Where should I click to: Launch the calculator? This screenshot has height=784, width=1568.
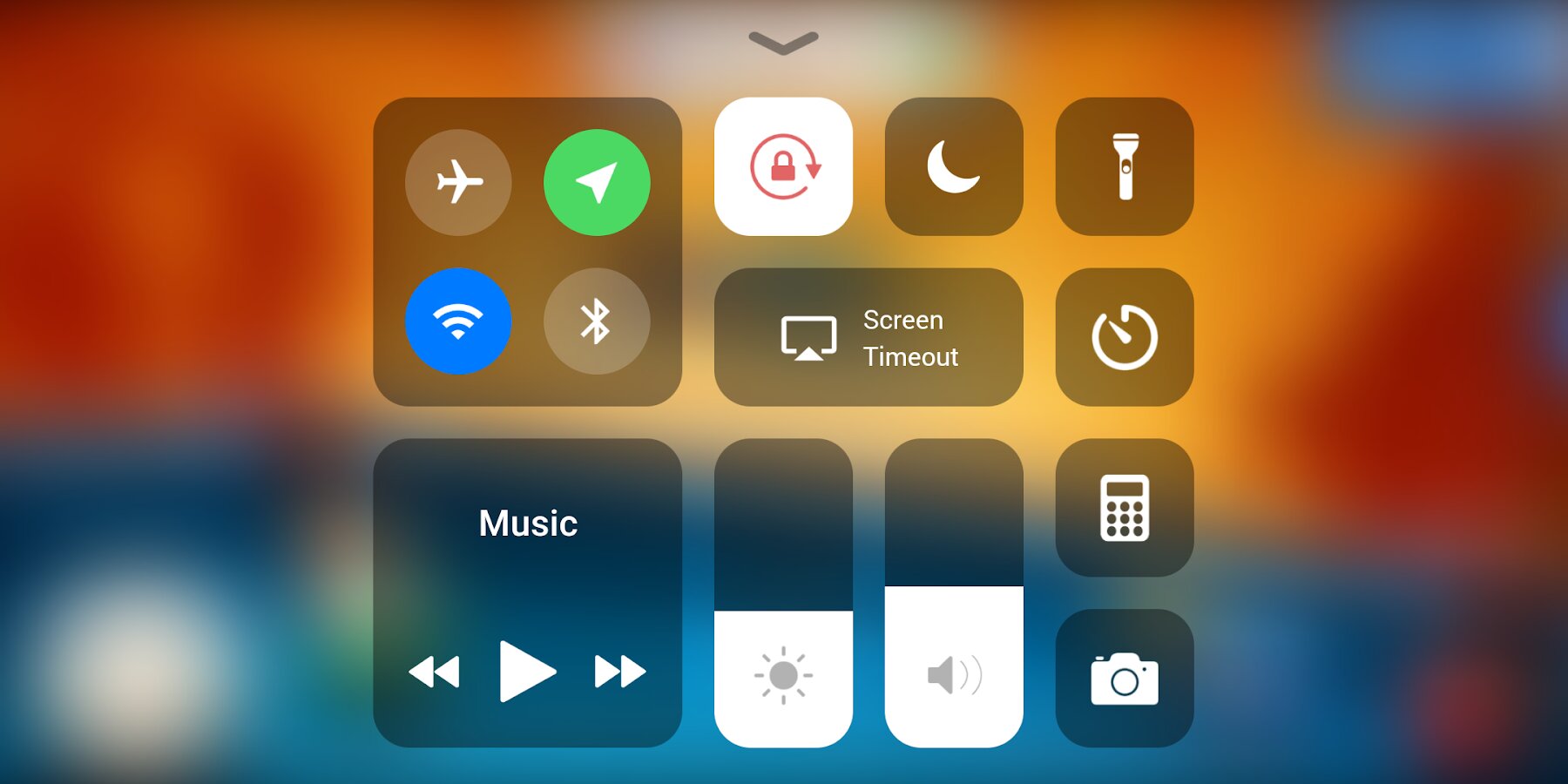tap(1125, 508)
